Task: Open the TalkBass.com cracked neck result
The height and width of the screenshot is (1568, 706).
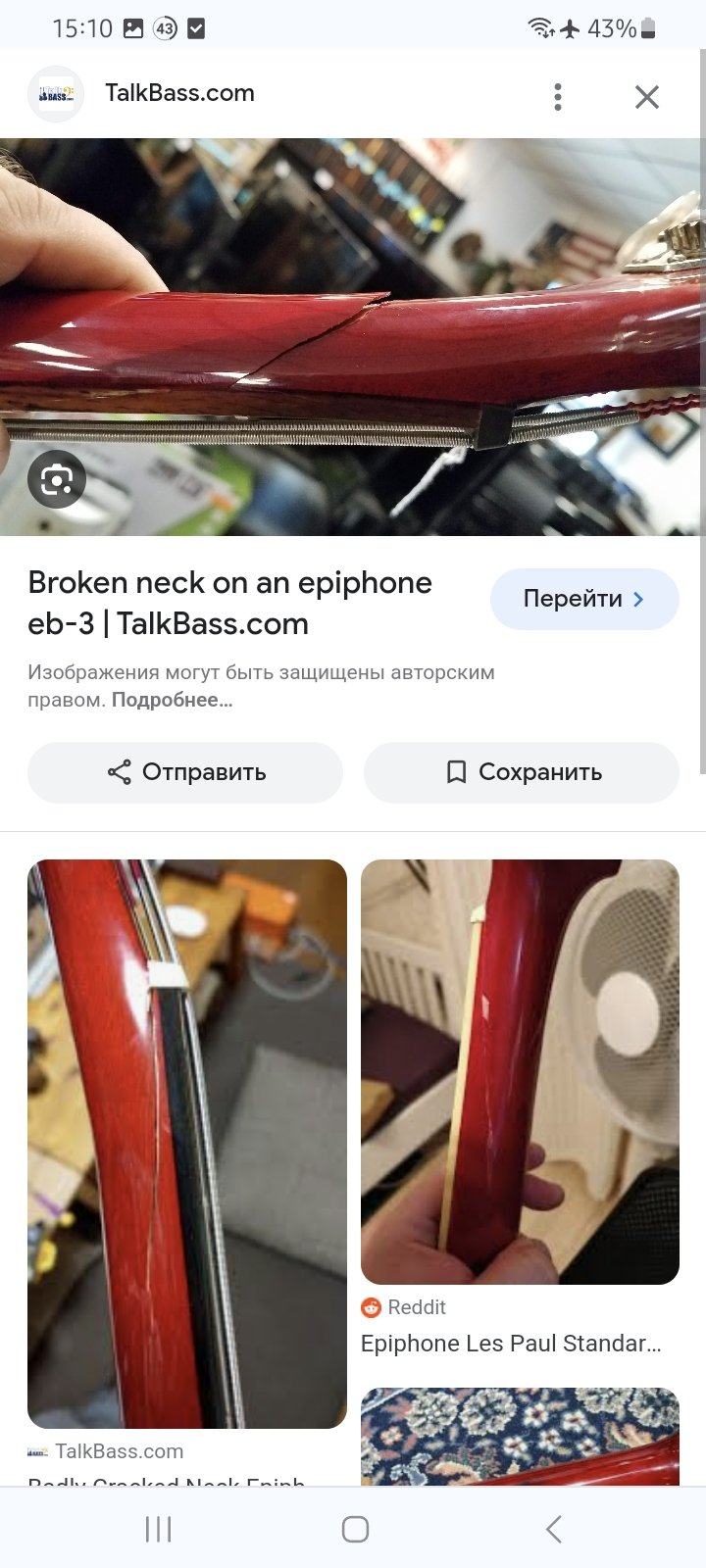Action: pos(186,1143)
